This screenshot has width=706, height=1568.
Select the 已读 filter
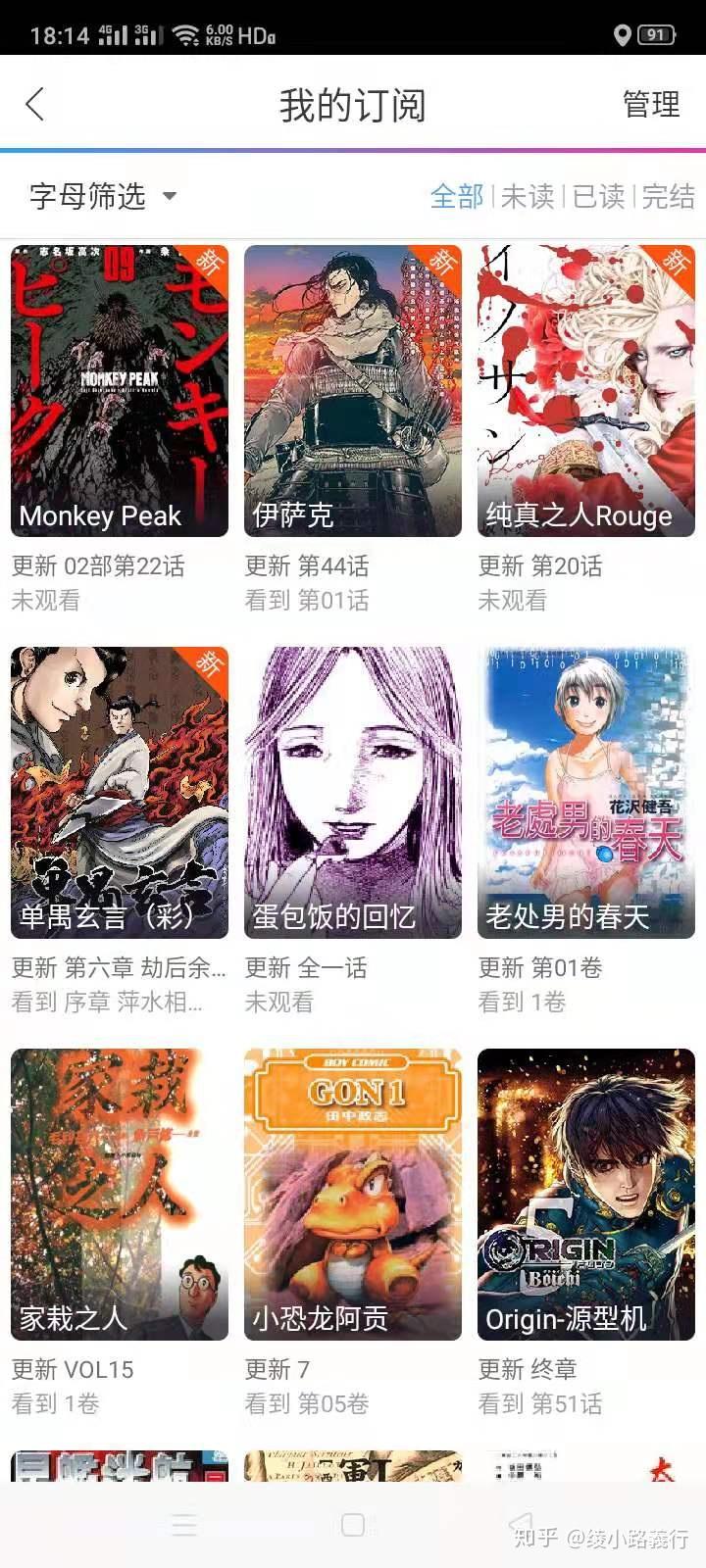point(598,196)
